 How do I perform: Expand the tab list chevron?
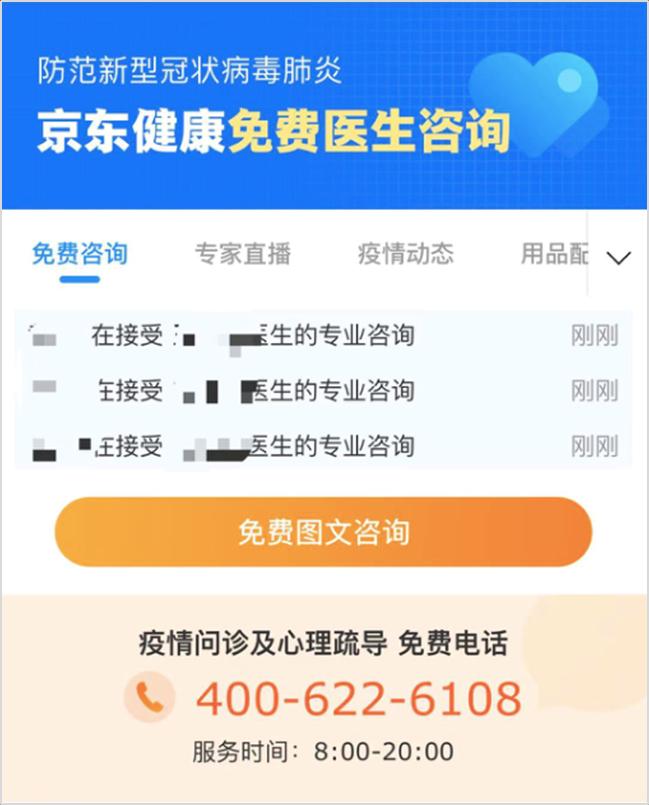coord(619,258)
